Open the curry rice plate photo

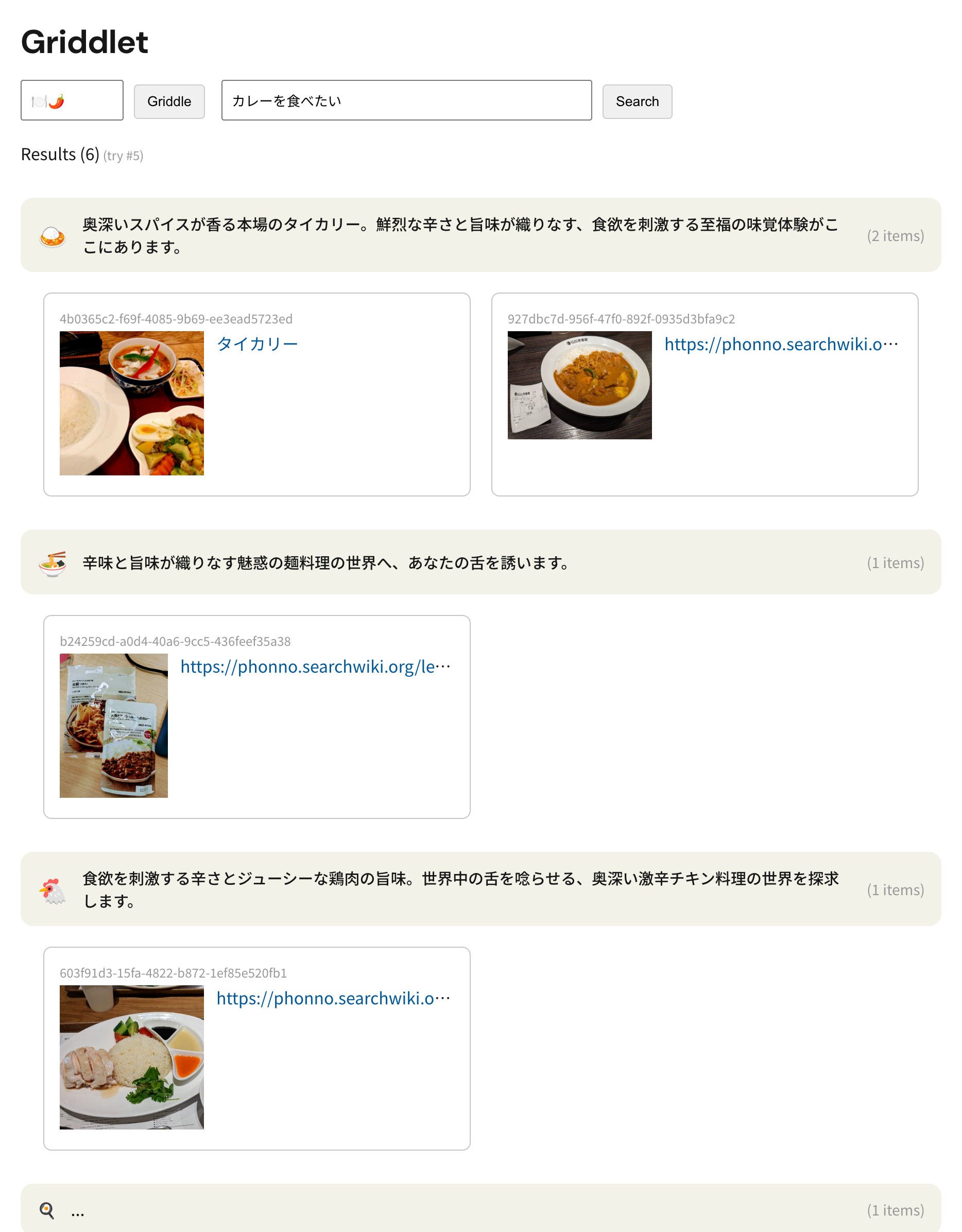point(579,385)
